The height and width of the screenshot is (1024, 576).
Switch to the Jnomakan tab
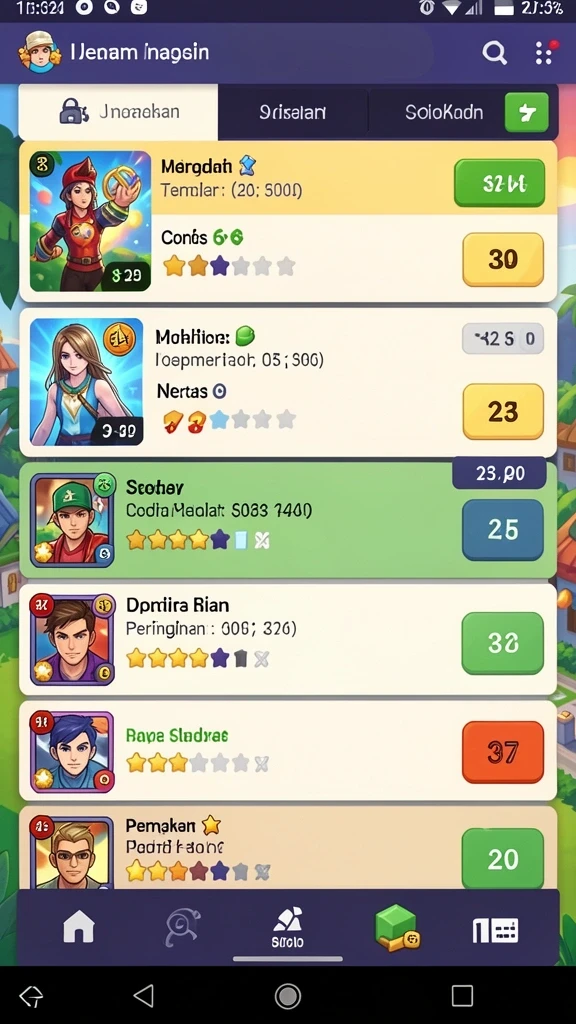pos(118,112)
